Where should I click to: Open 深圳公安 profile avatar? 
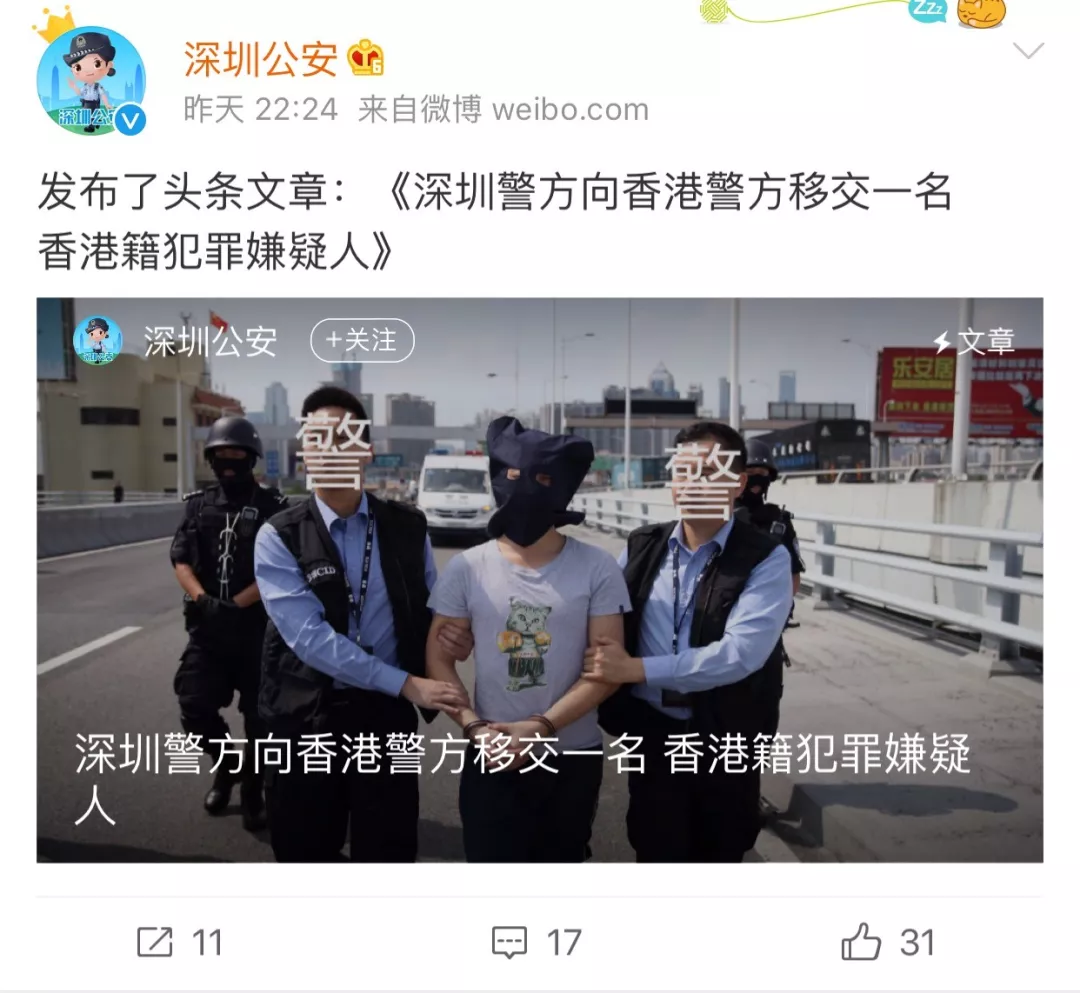pos(91,80)
